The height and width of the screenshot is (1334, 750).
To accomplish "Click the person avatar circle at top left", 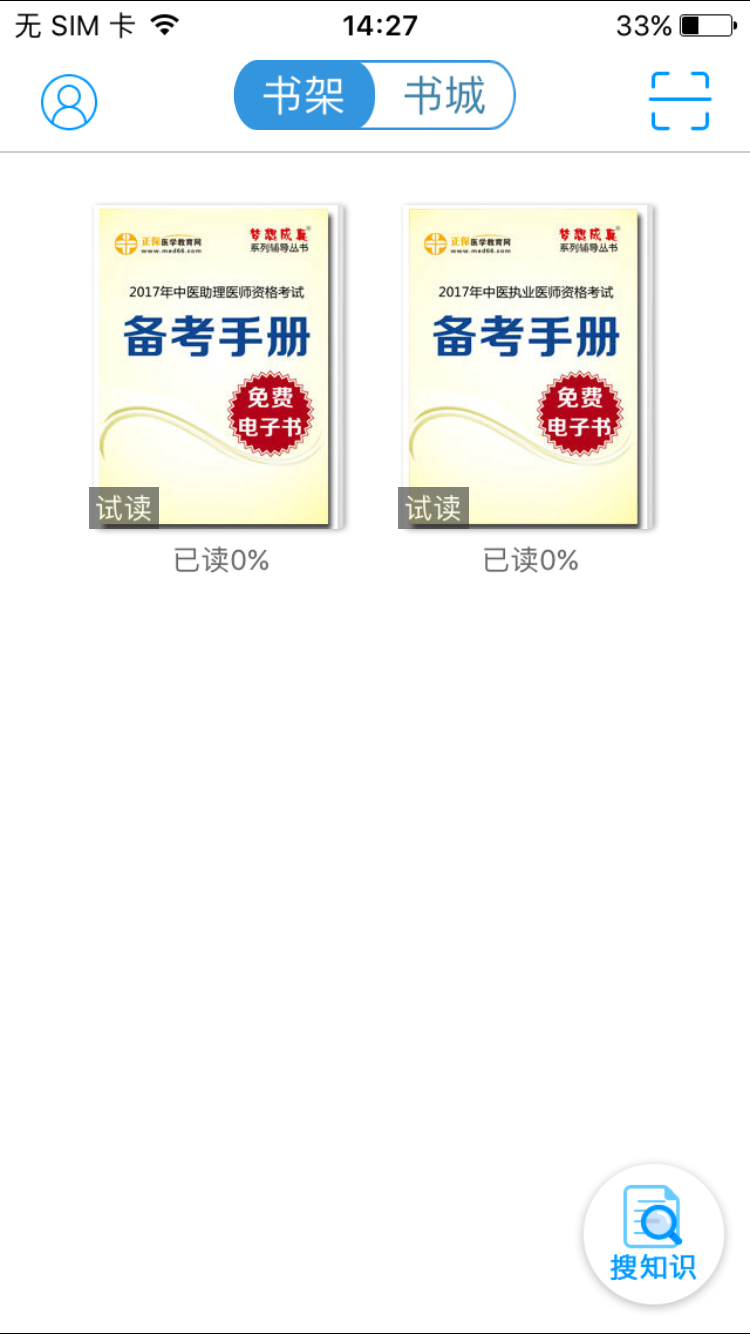I will coord(67,100).
